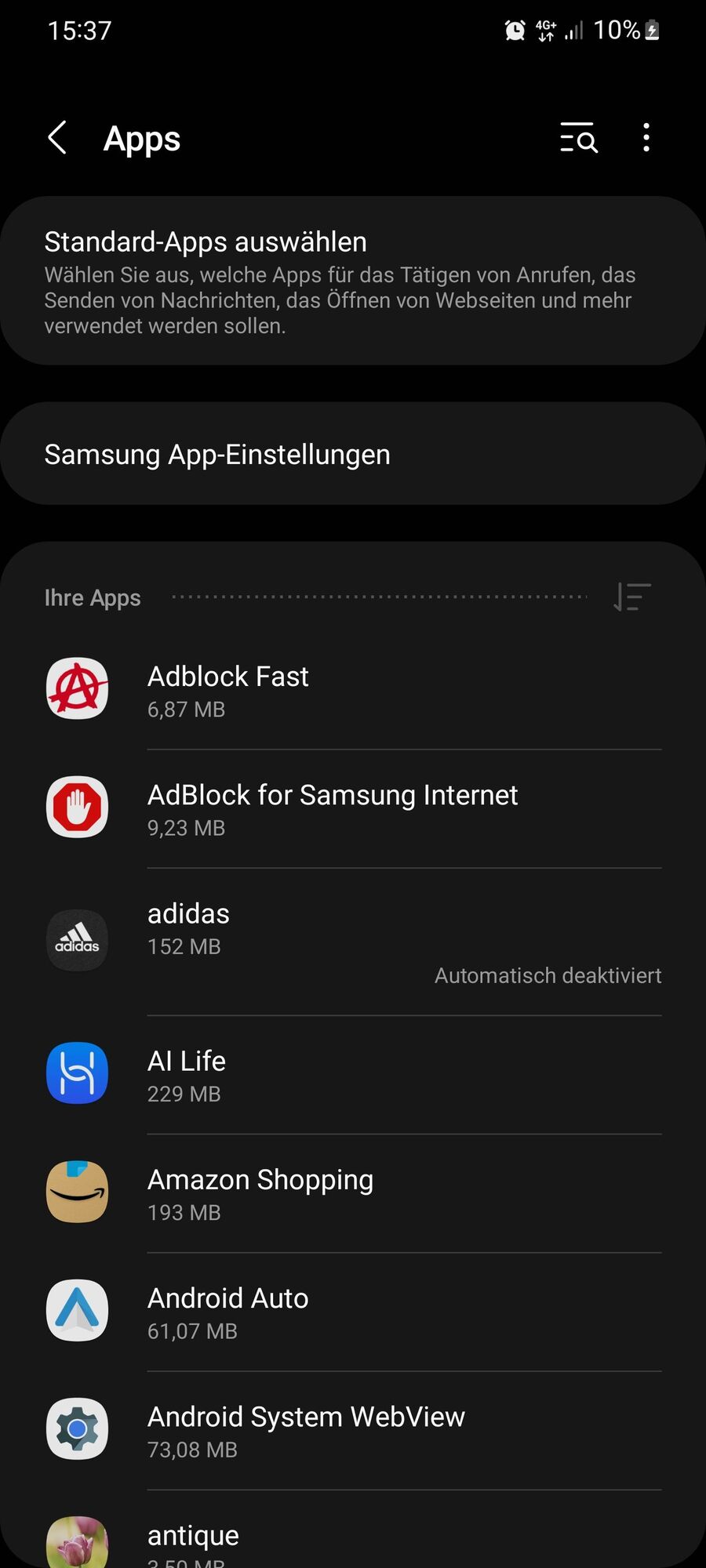
Task: Open Samsung App-Einstellungen
Action: tap(353, 454)
